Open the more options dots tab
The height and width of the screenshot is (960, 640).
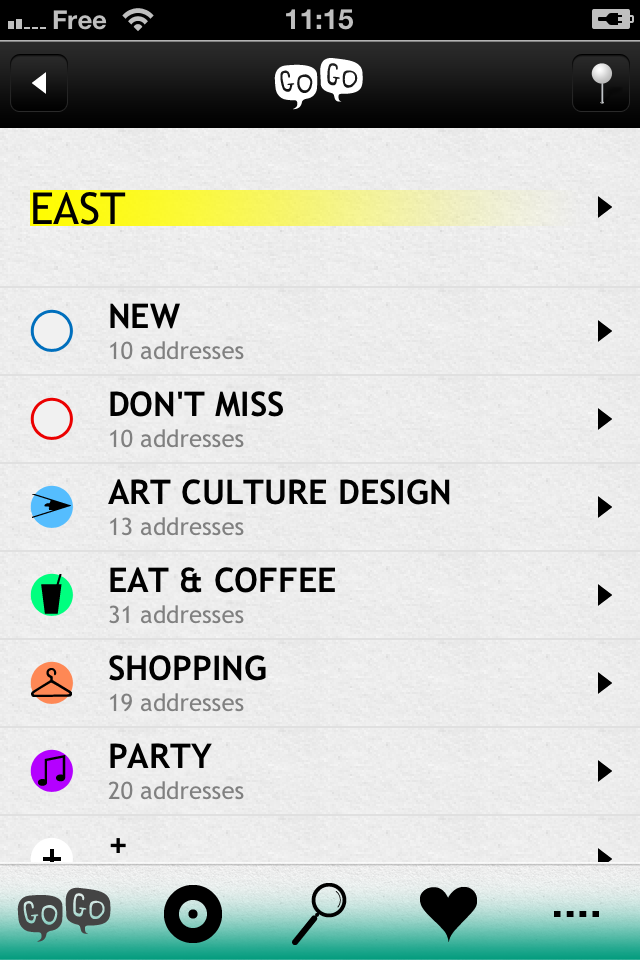(x=576, y=914)
